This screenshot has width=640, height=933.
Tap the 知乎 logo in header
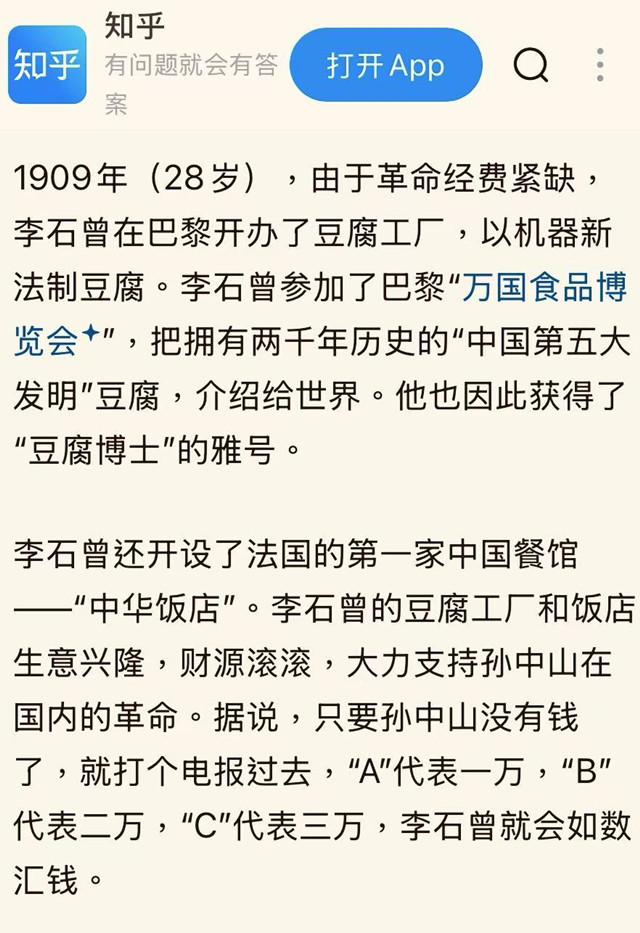pos(48,65)
